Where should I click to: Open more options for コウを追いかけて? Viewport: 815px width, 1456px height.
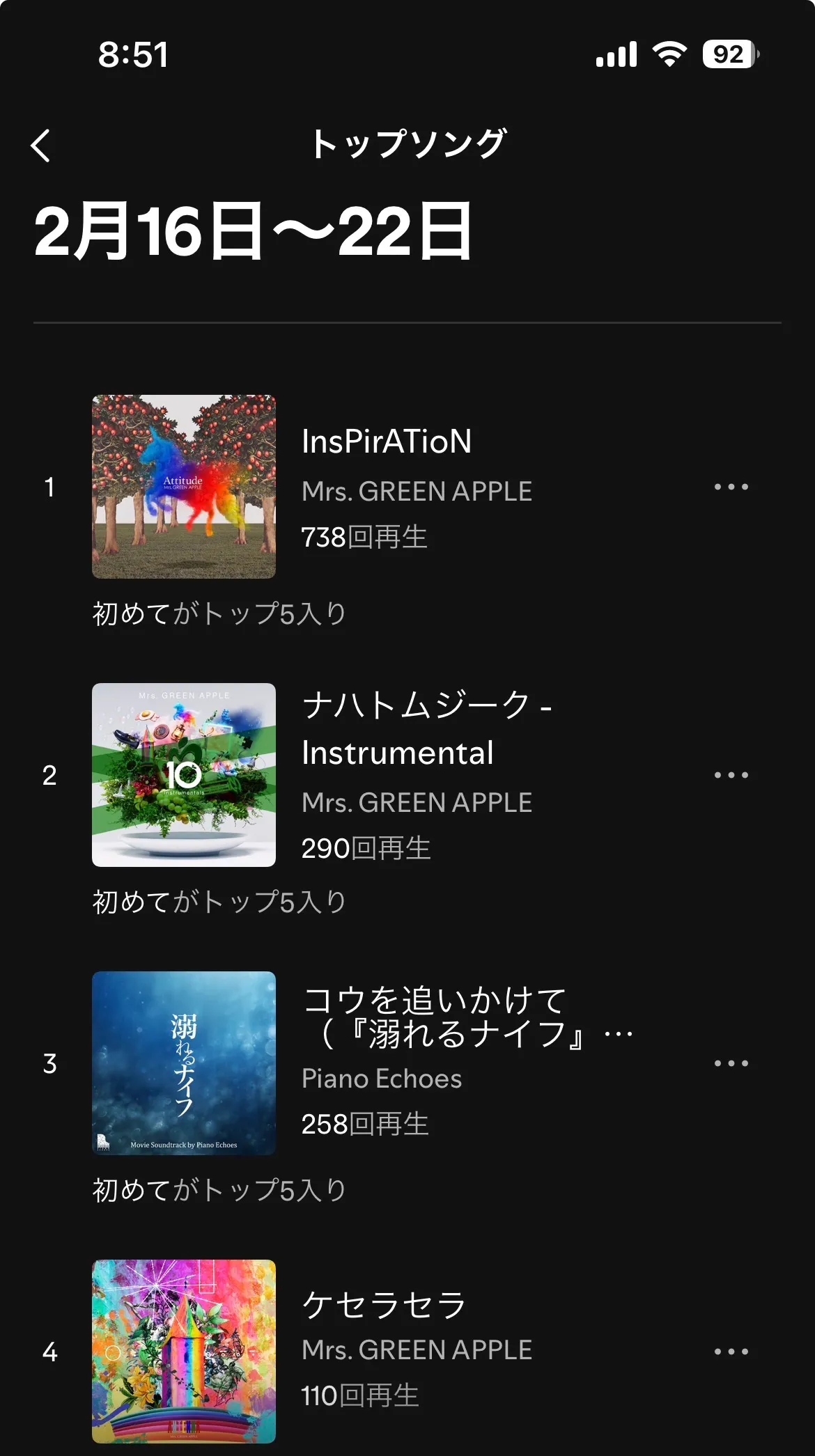pyautogui.click(x=731, y=1063)
